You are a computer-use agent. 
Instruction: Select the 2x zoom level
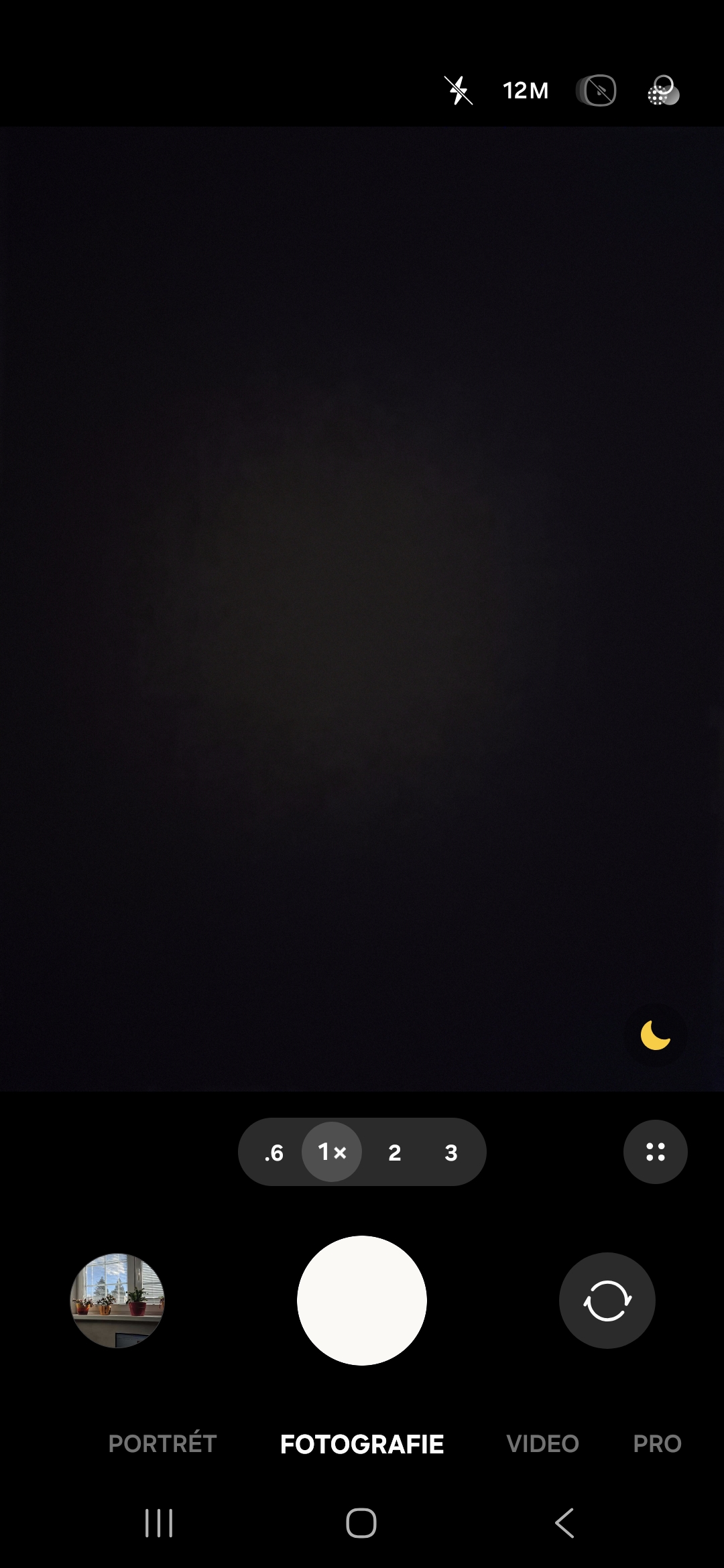coord(394,1153)
